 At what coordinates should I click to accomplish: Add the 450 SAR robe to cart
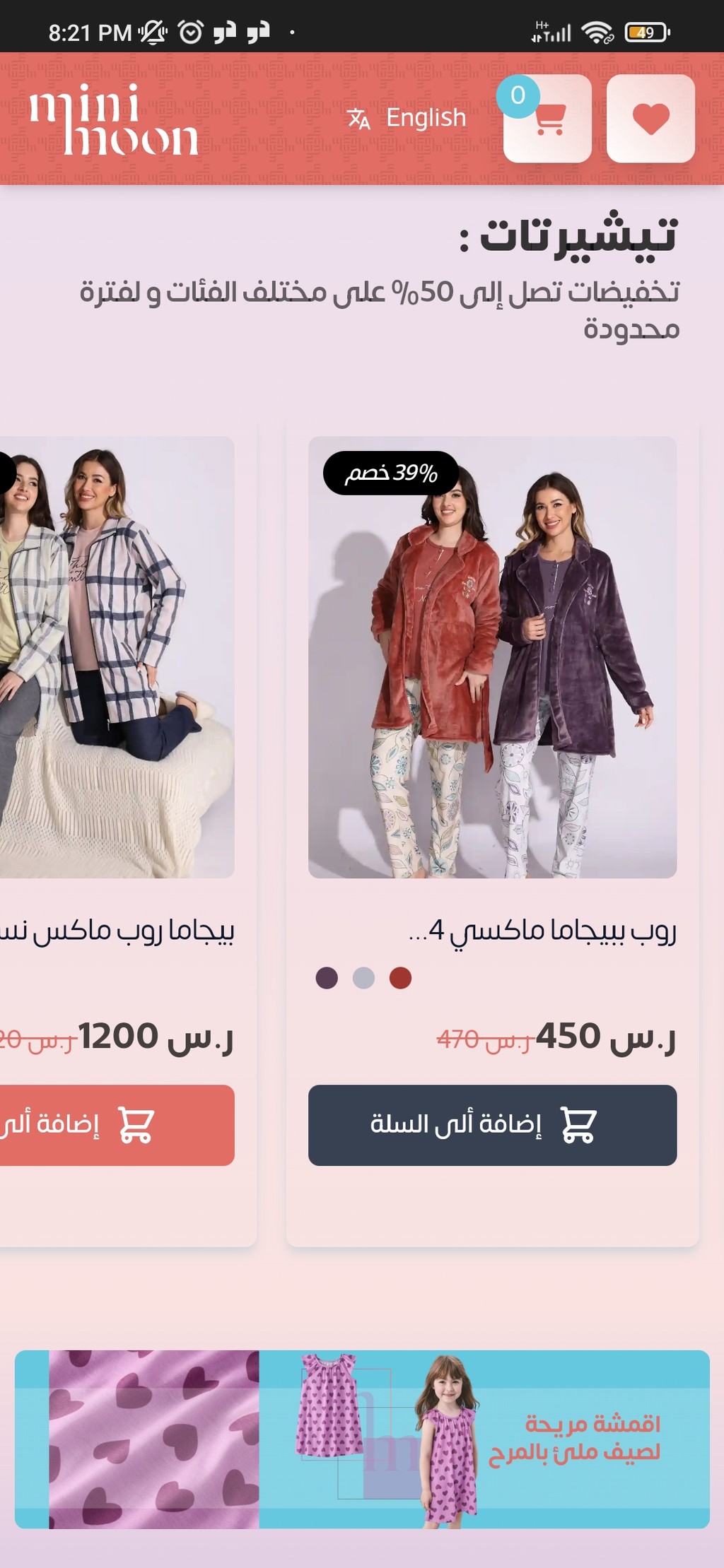click(492, 1125)
